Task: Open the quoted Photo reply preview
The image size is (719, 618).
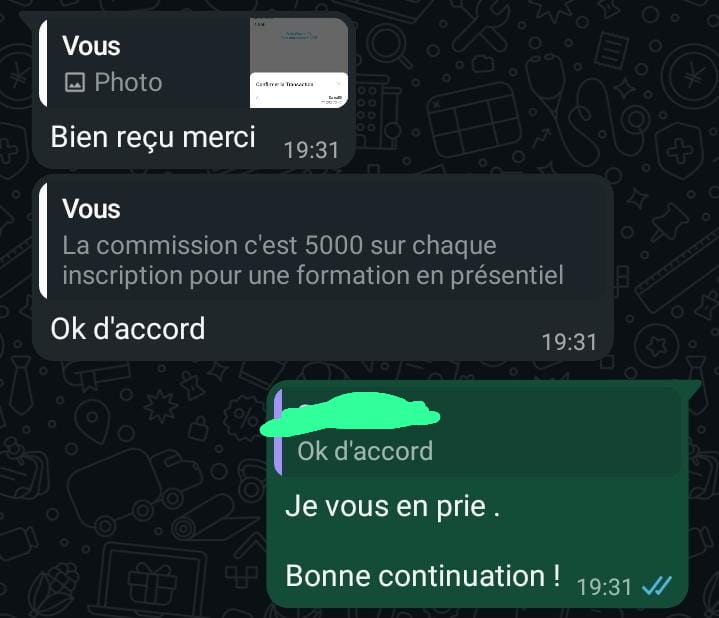Action: click(x=195, y=64)
